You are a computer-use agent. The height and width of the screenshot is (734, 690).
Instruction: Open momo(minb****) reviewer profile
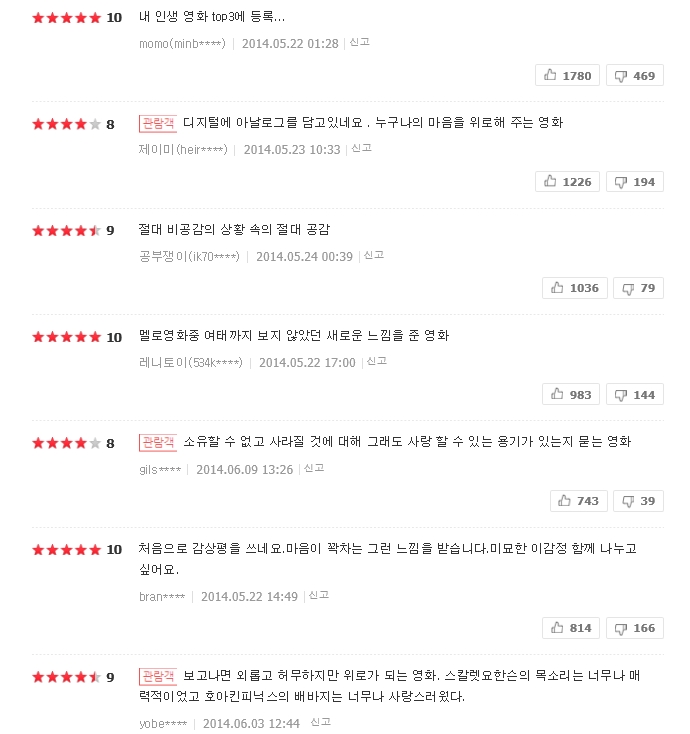click(x=182, y=43)
